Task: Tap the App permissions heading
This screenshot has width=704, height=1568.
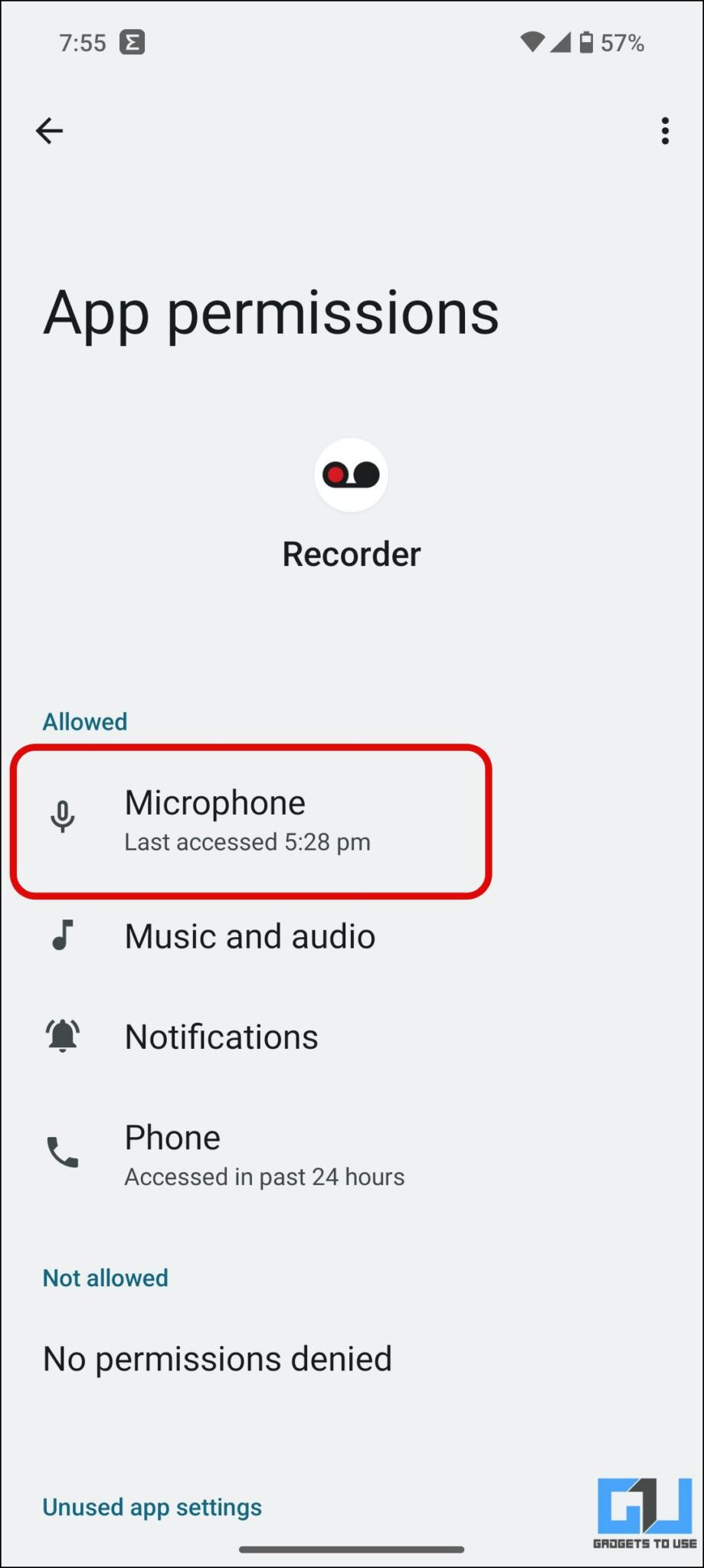Action: (271, 313)
